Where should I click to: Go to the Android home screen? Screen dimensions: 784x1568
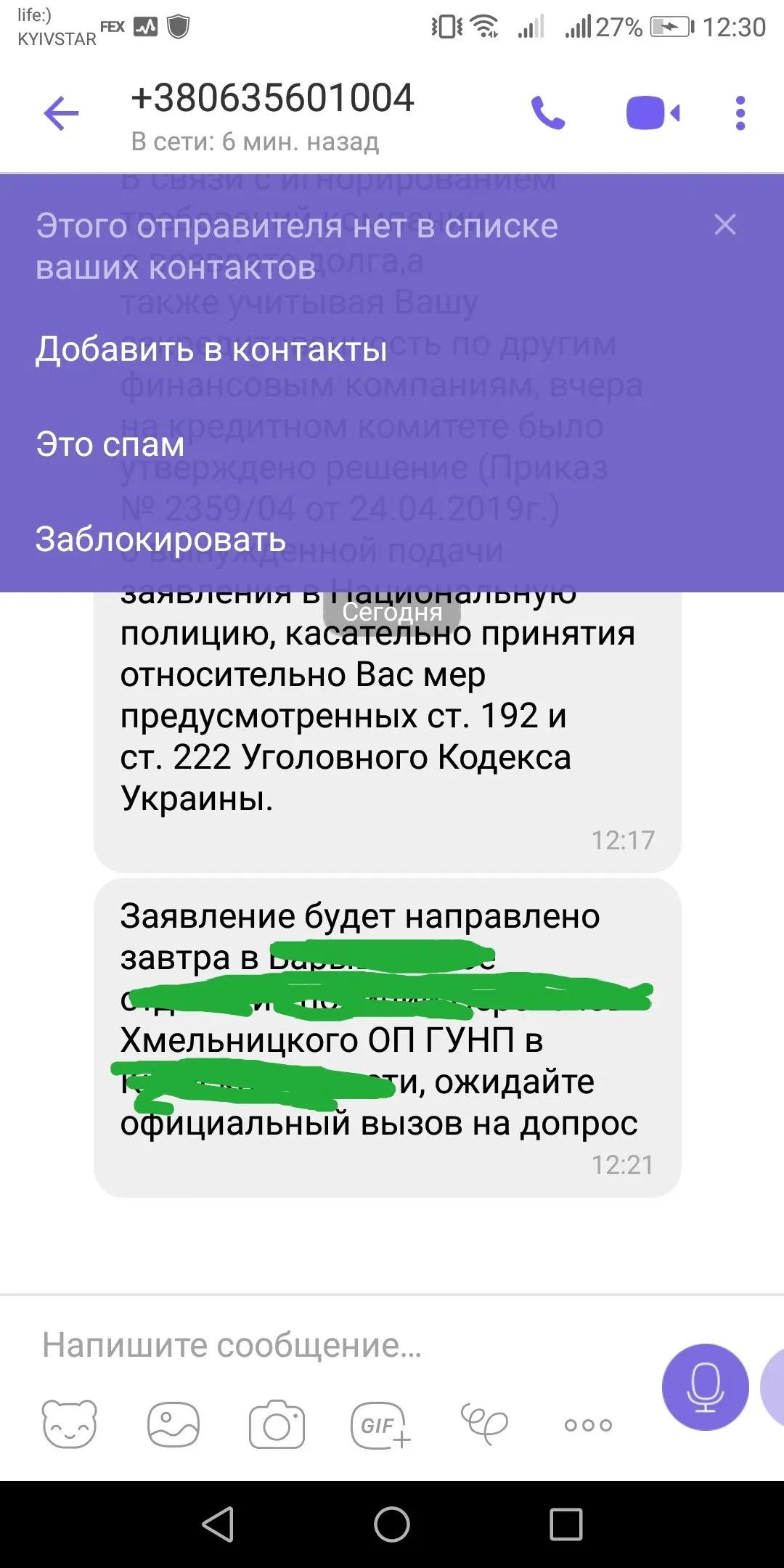click(x=392, y=1524)
